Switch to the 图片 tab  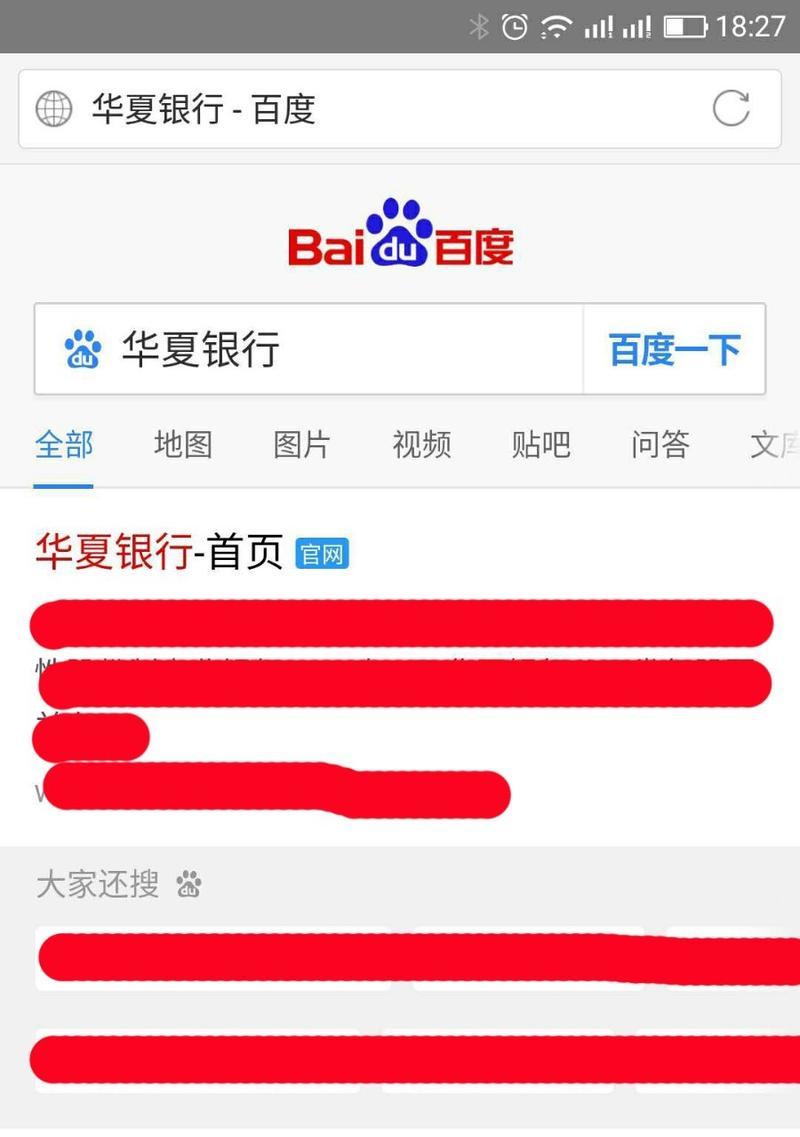[x=302, y=444]
